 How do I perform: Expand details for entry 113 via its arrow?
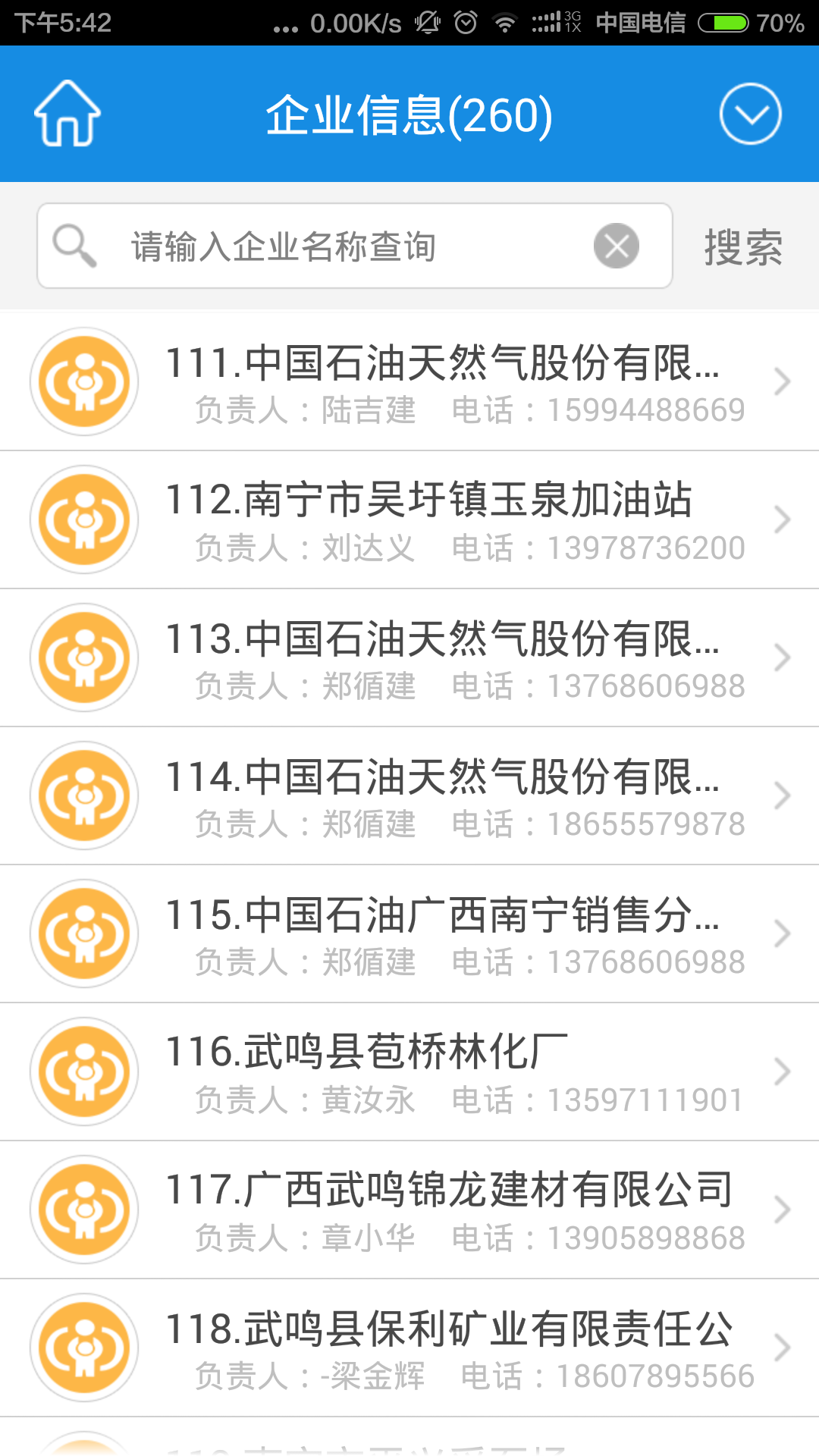783,657
